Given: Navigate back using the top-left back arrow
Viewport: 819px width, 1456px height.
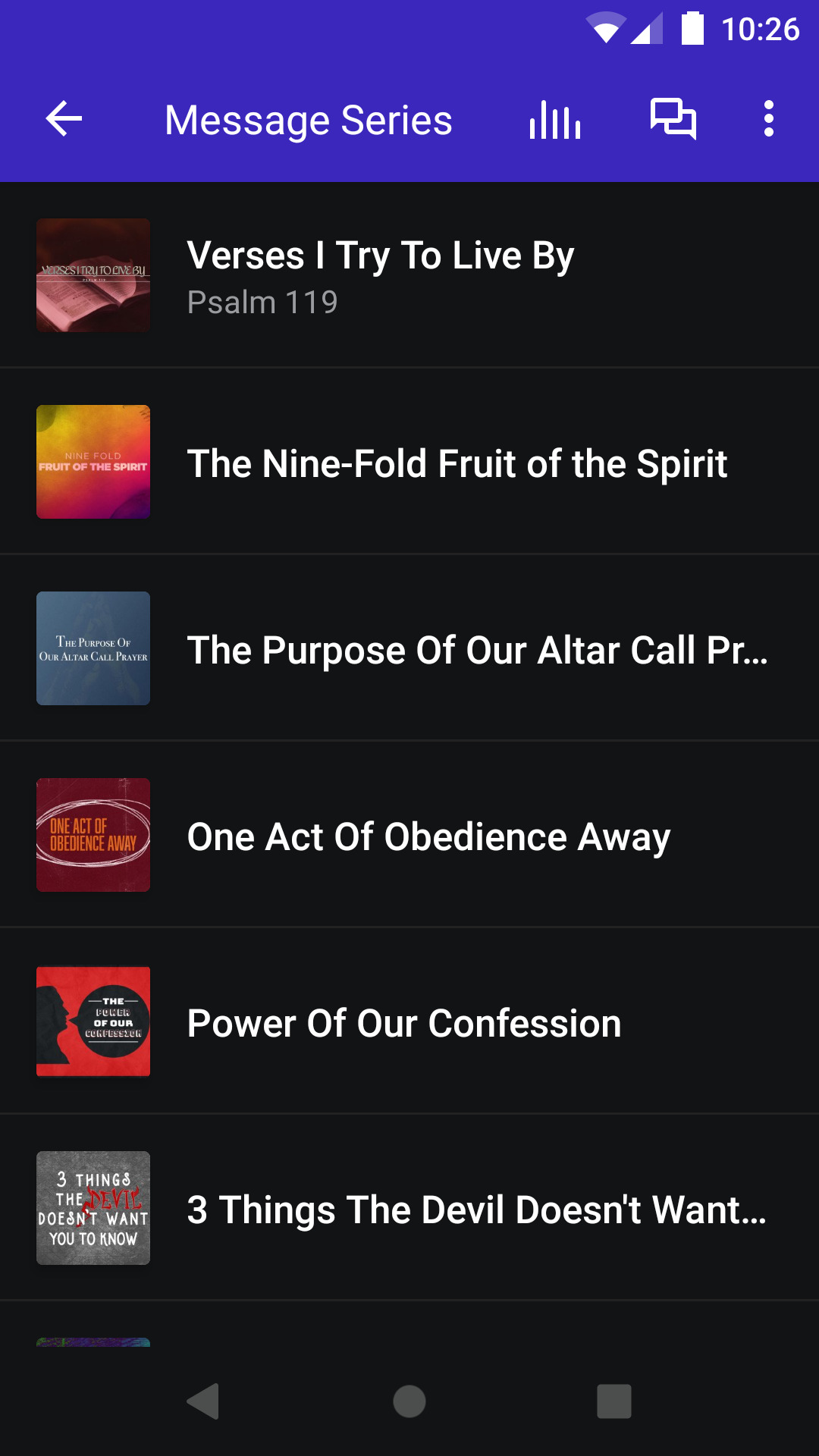Looking at the screenshot, I should pyautogui.click(x=63, y=118).
